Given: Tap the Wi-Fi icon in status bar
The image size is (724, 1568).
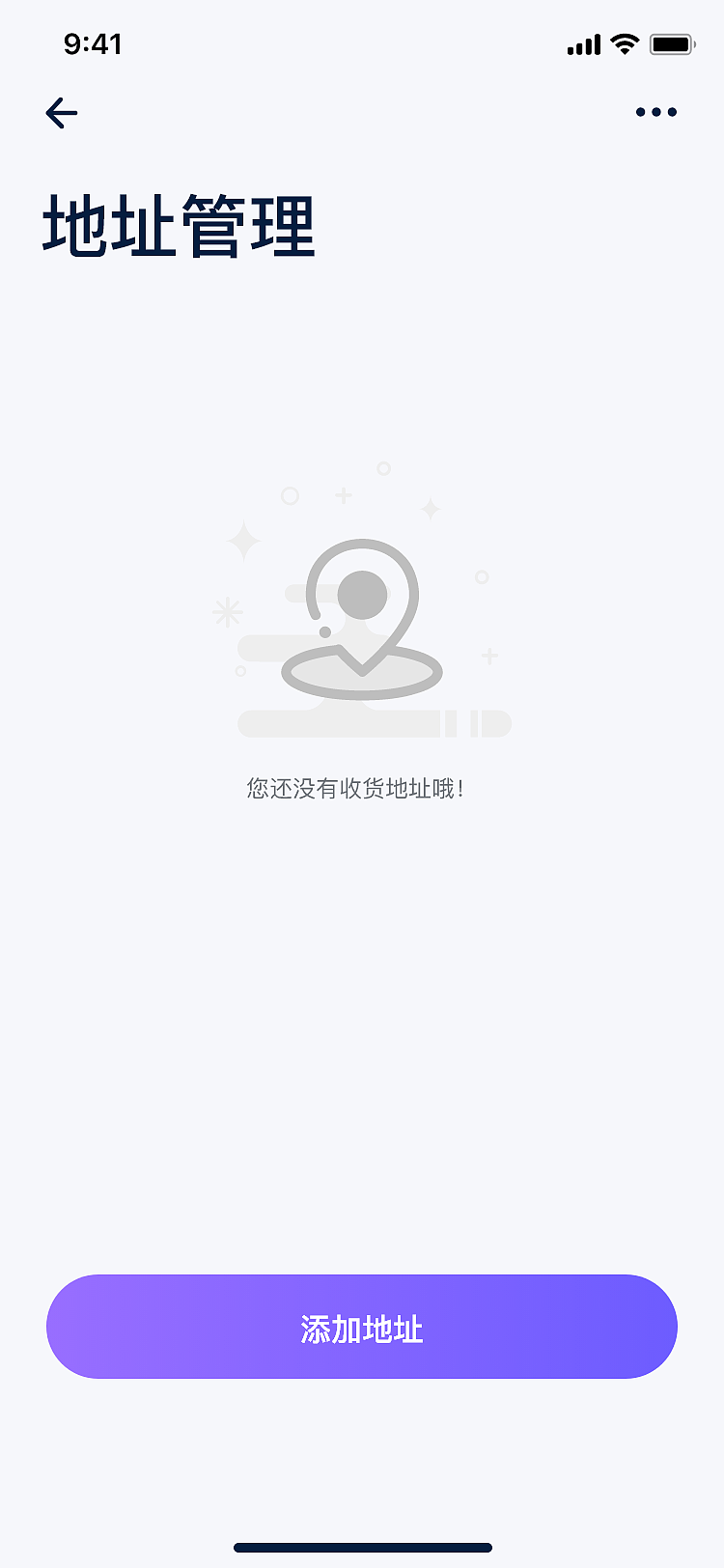Looking at the screenshot, I should tap(624, 43).
